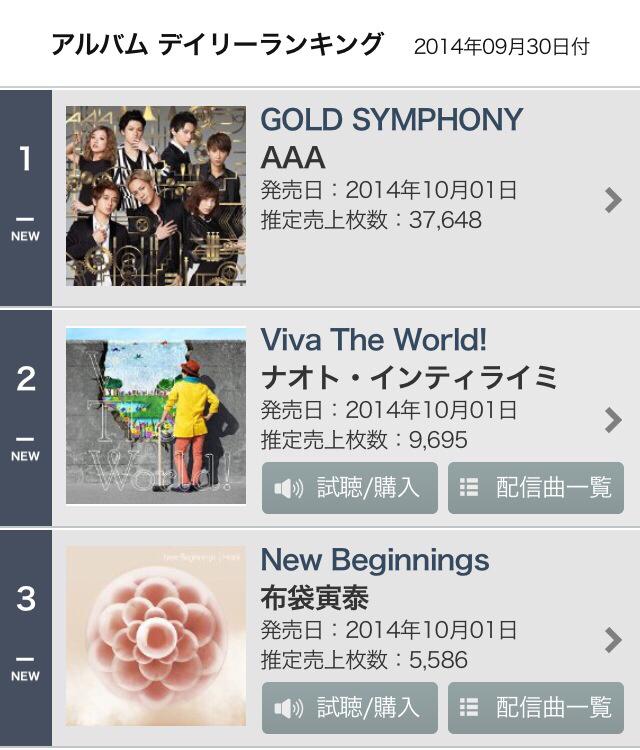Open 配信曲一覧 for Viva The World!
The width and height of the screenshot is (640, 750).
[x=535, y=488]
